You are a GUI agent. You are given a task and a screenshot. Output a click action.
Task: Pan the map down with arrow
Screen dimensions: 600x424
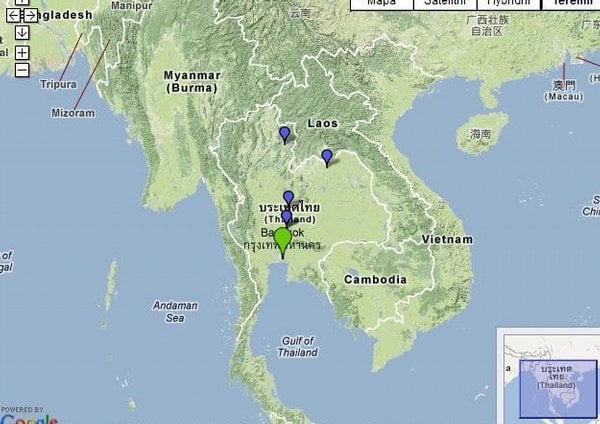click(x=22, y=33)
